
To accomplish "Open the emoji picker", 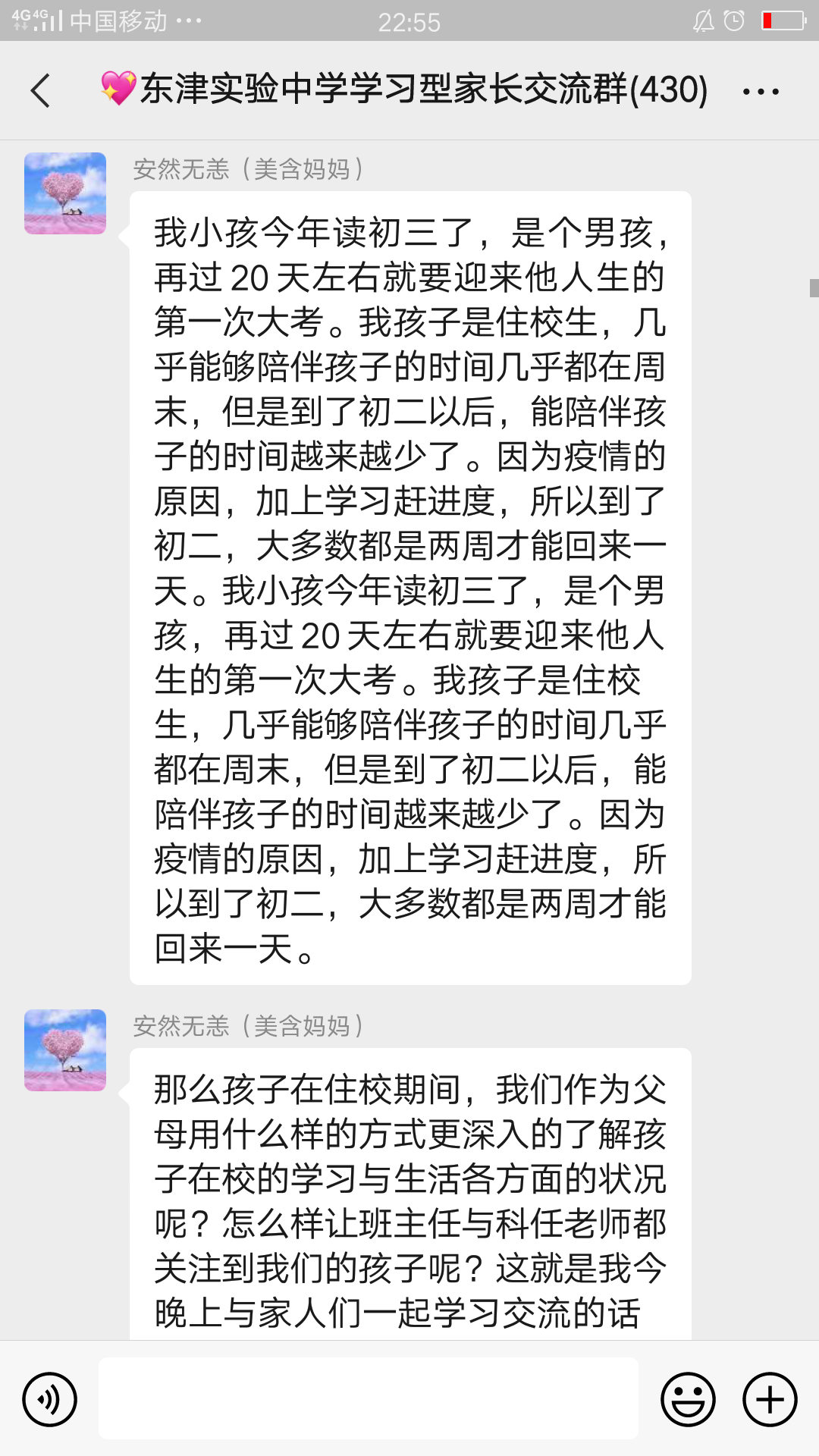I will click(687, 1398).
